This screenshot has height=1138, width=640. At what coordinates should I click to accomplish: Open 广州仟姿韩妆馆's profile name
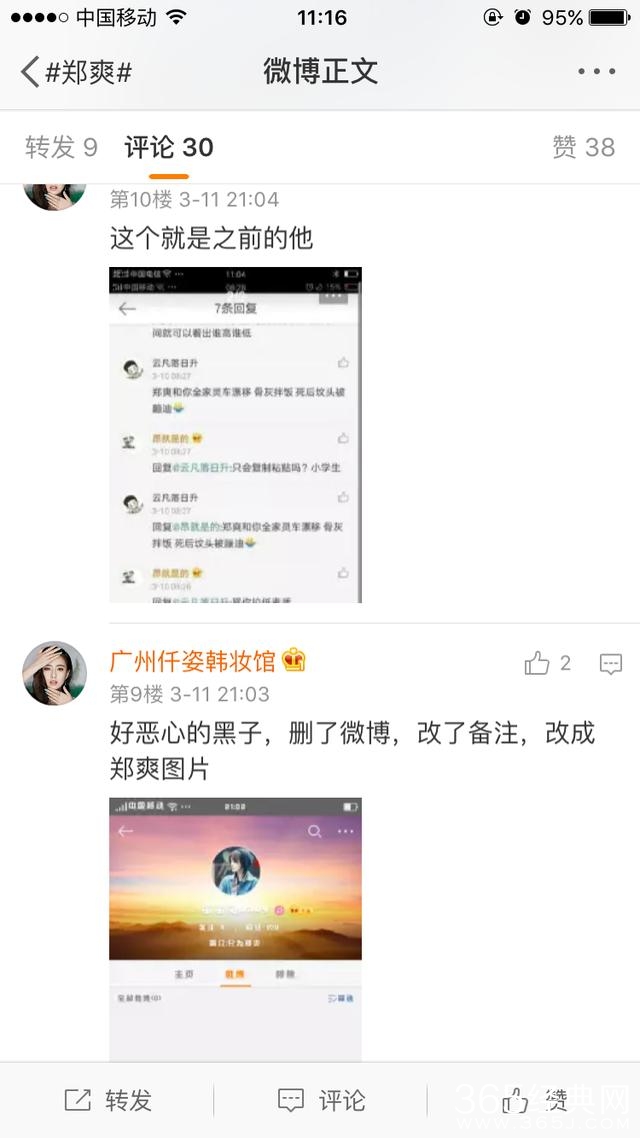click(x=192, y=661)
